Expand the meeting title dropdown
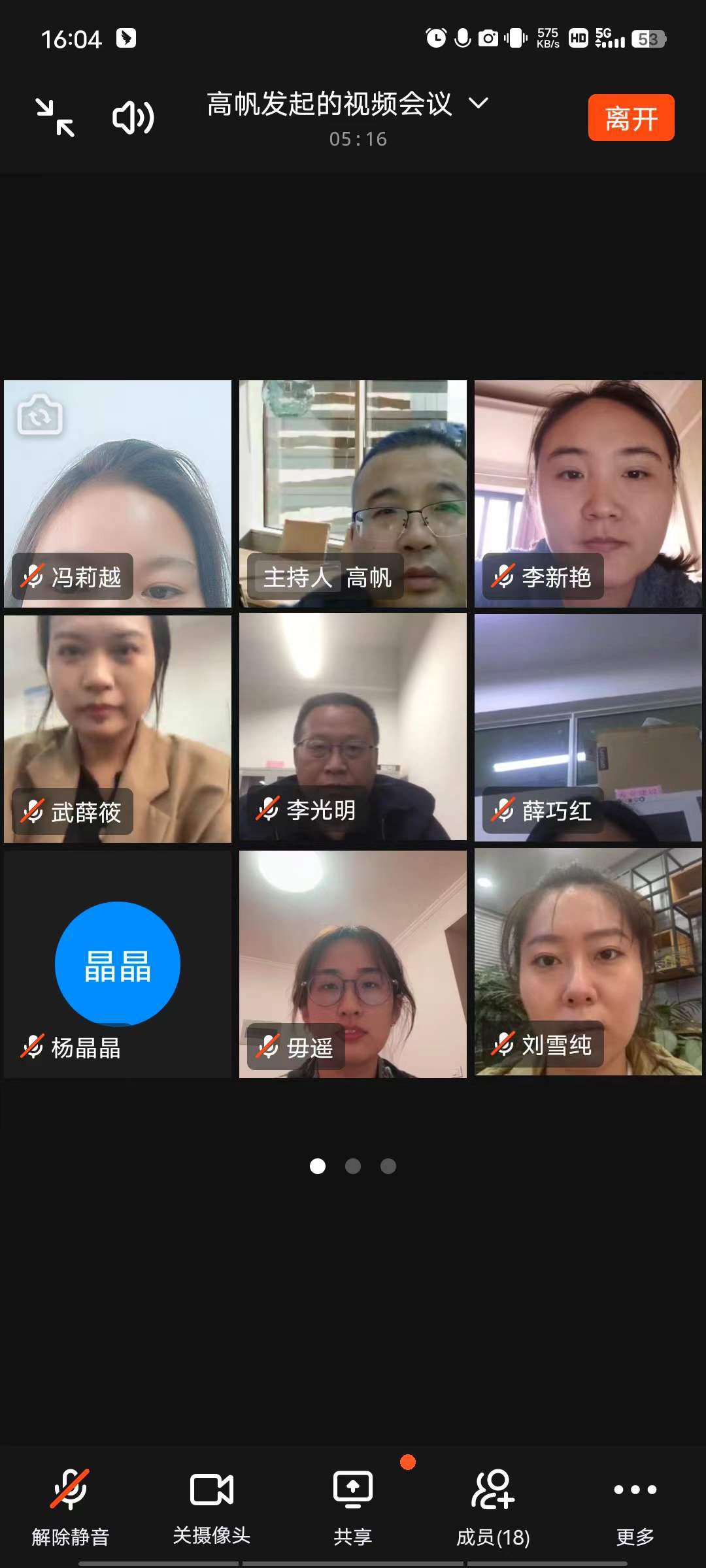Viewport: 706px width, 1568px height. click(479, 103)
